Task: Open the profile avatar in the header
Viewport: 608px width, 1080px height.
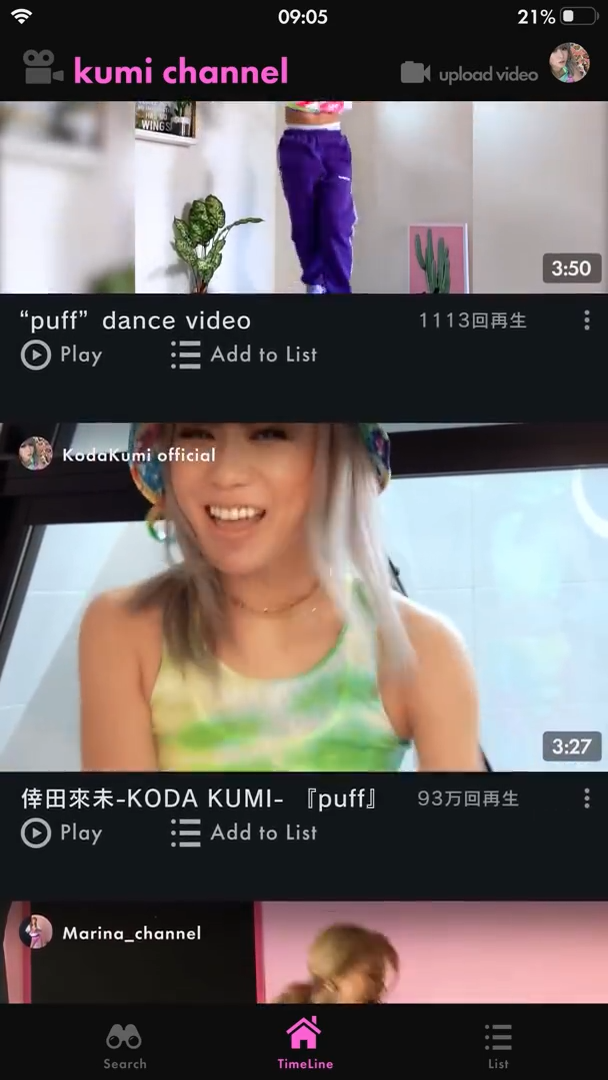Action: point(569,63)
